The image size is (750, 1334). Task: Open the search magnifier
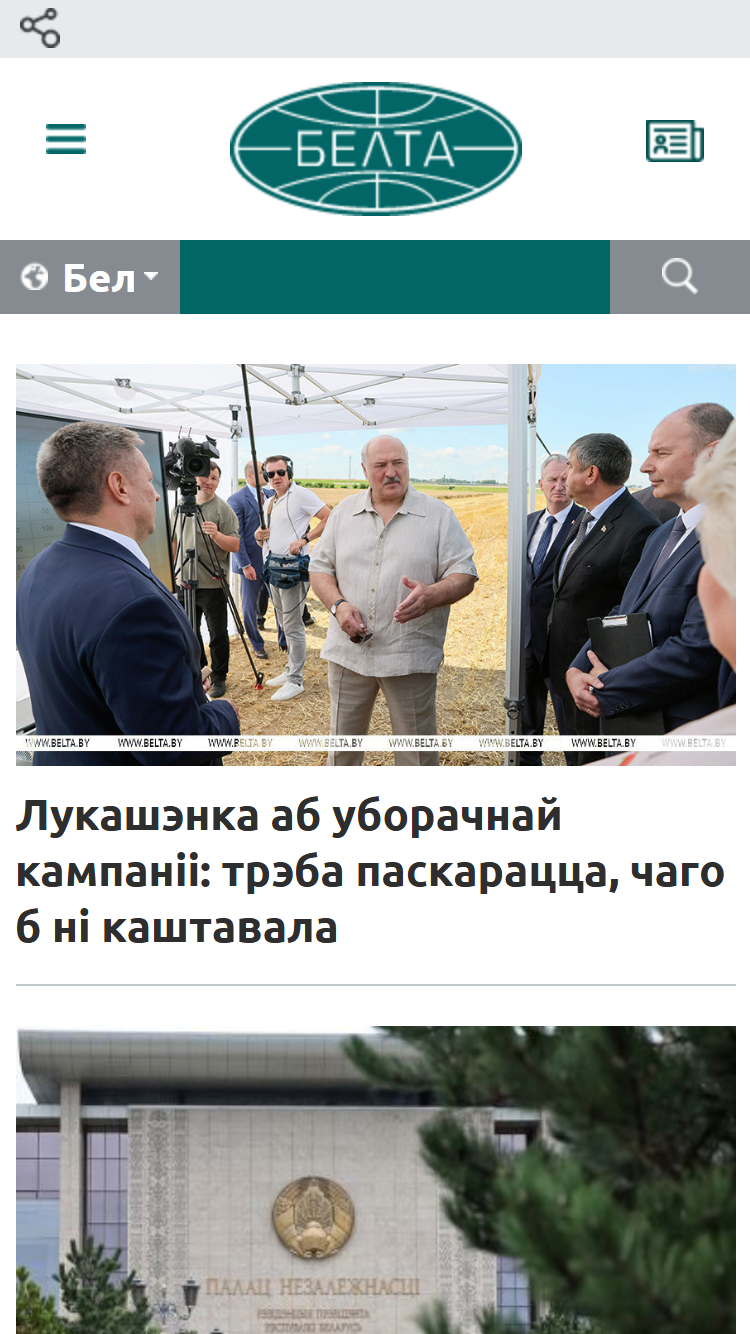(680, 277)
